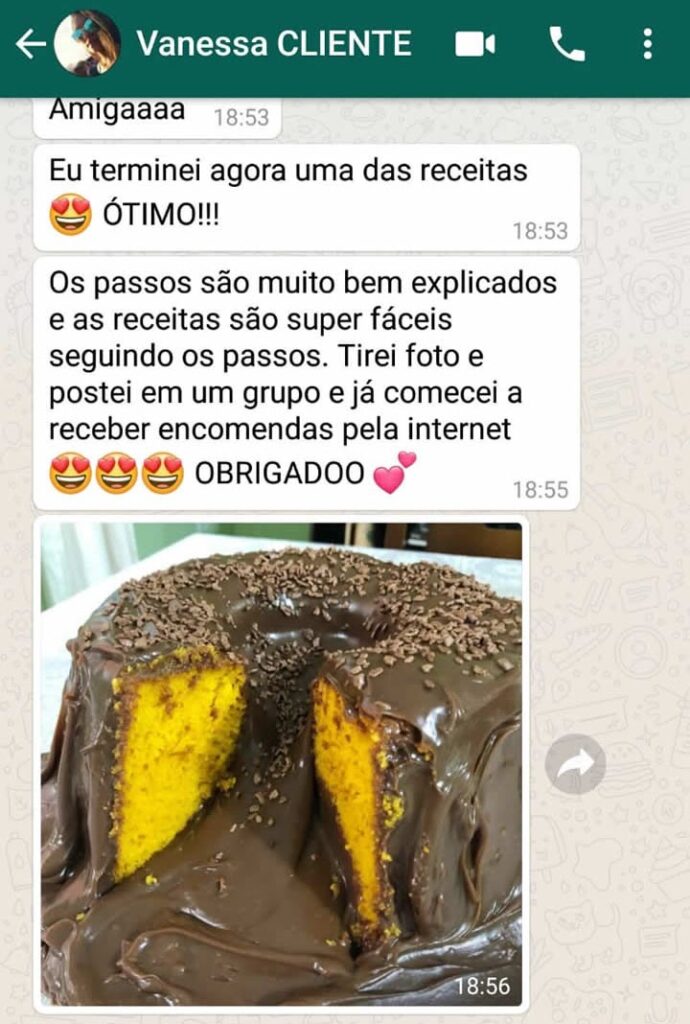The image size is (690, 1024).
Task: Open the overflow menu
Action: [647, 44]
